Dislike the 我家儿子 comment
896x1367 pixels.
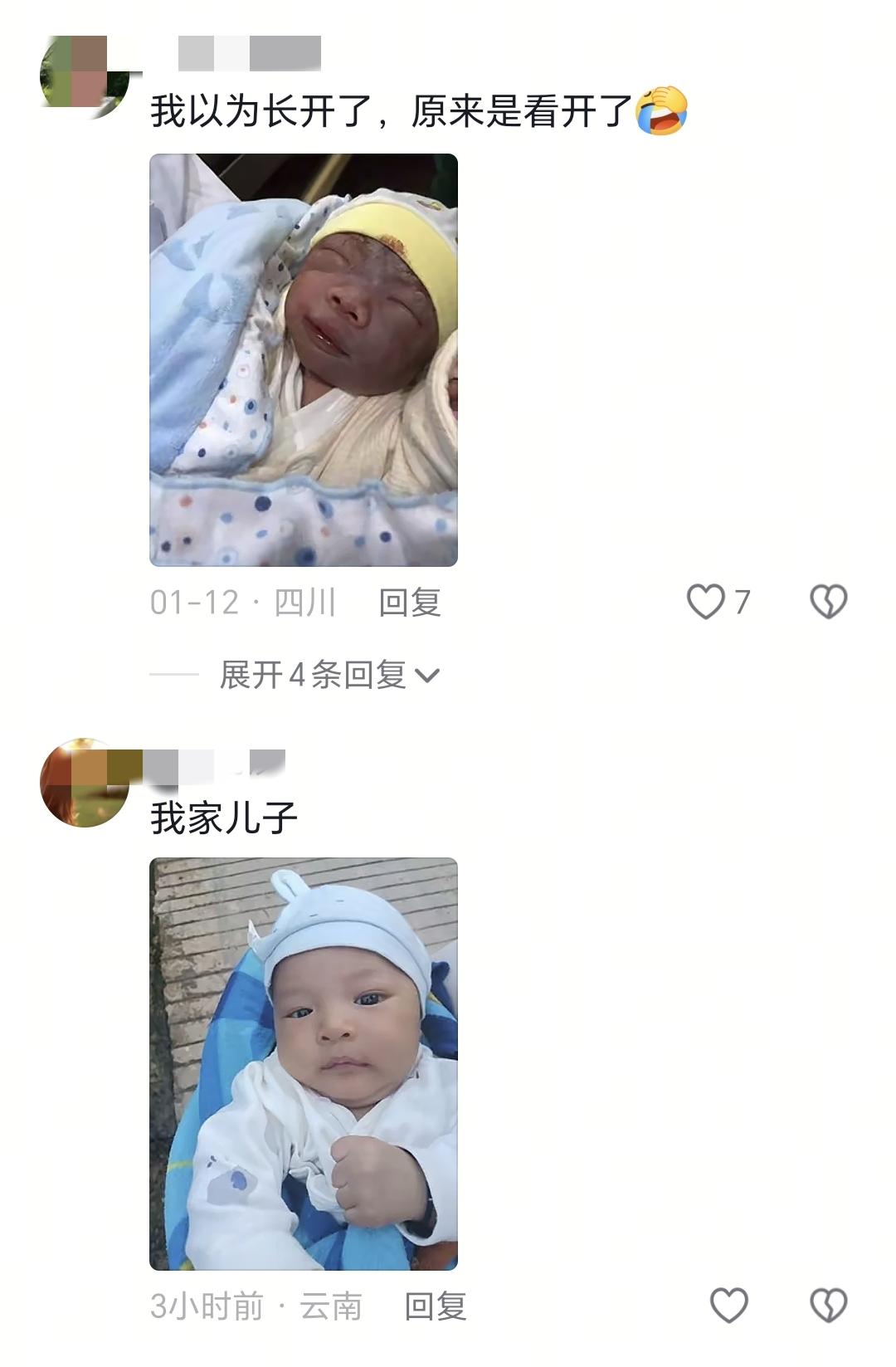click(827, 1306)
